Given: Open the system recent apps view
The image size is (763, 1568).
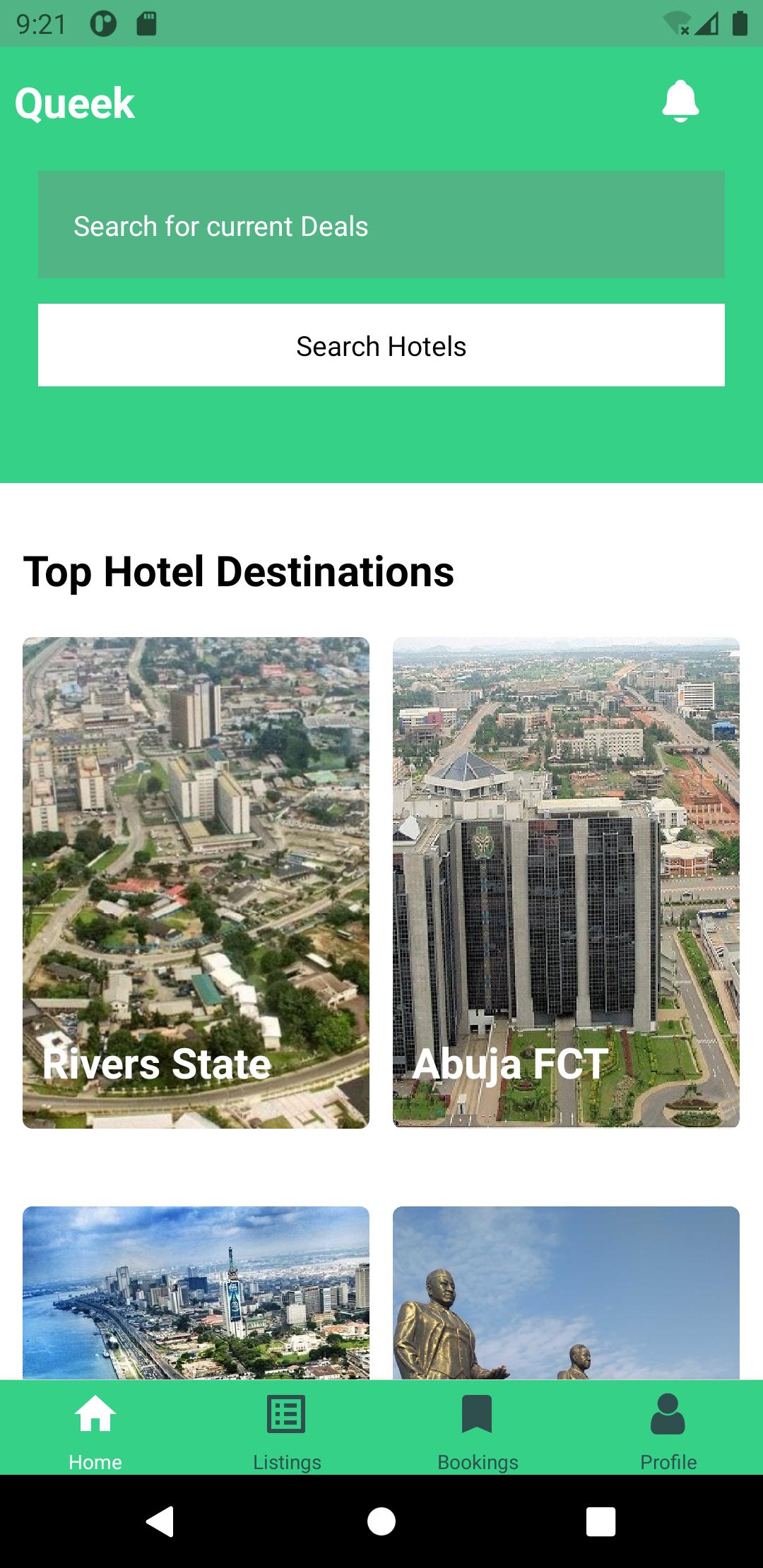Looking at the screenshot, I should (601, 1521).
